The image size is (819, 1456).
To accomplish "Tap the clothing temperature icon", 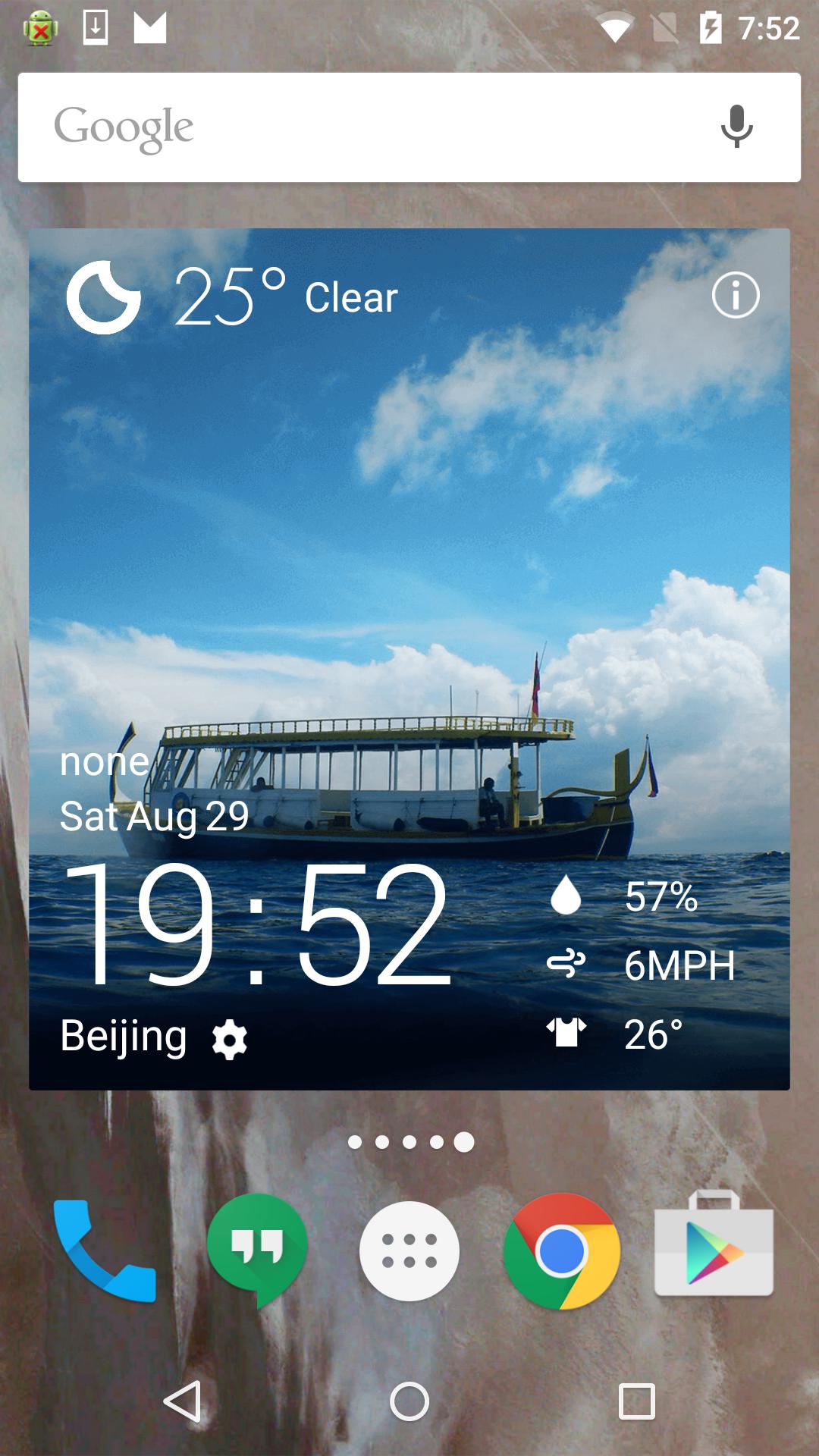I will coord(567,1030).
